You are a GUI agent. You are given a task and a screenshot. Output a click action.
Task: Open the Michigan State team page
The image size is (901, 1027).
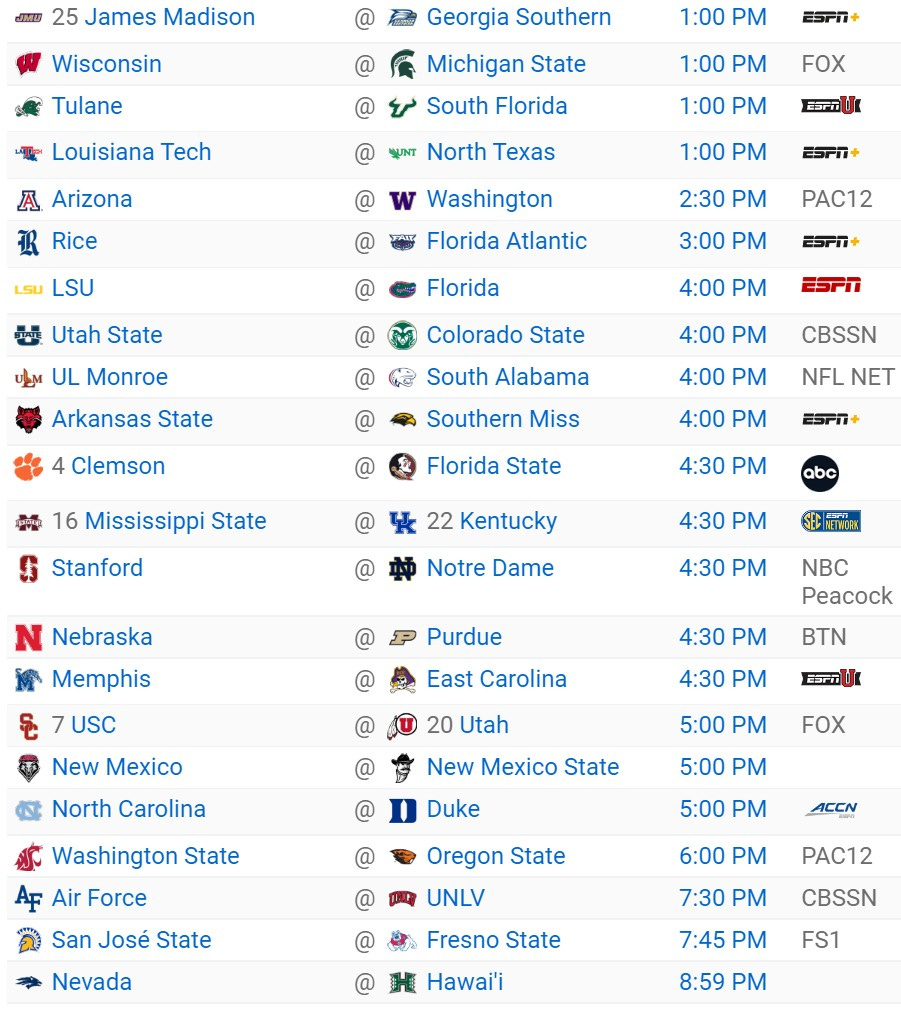[x=506, y=64]
